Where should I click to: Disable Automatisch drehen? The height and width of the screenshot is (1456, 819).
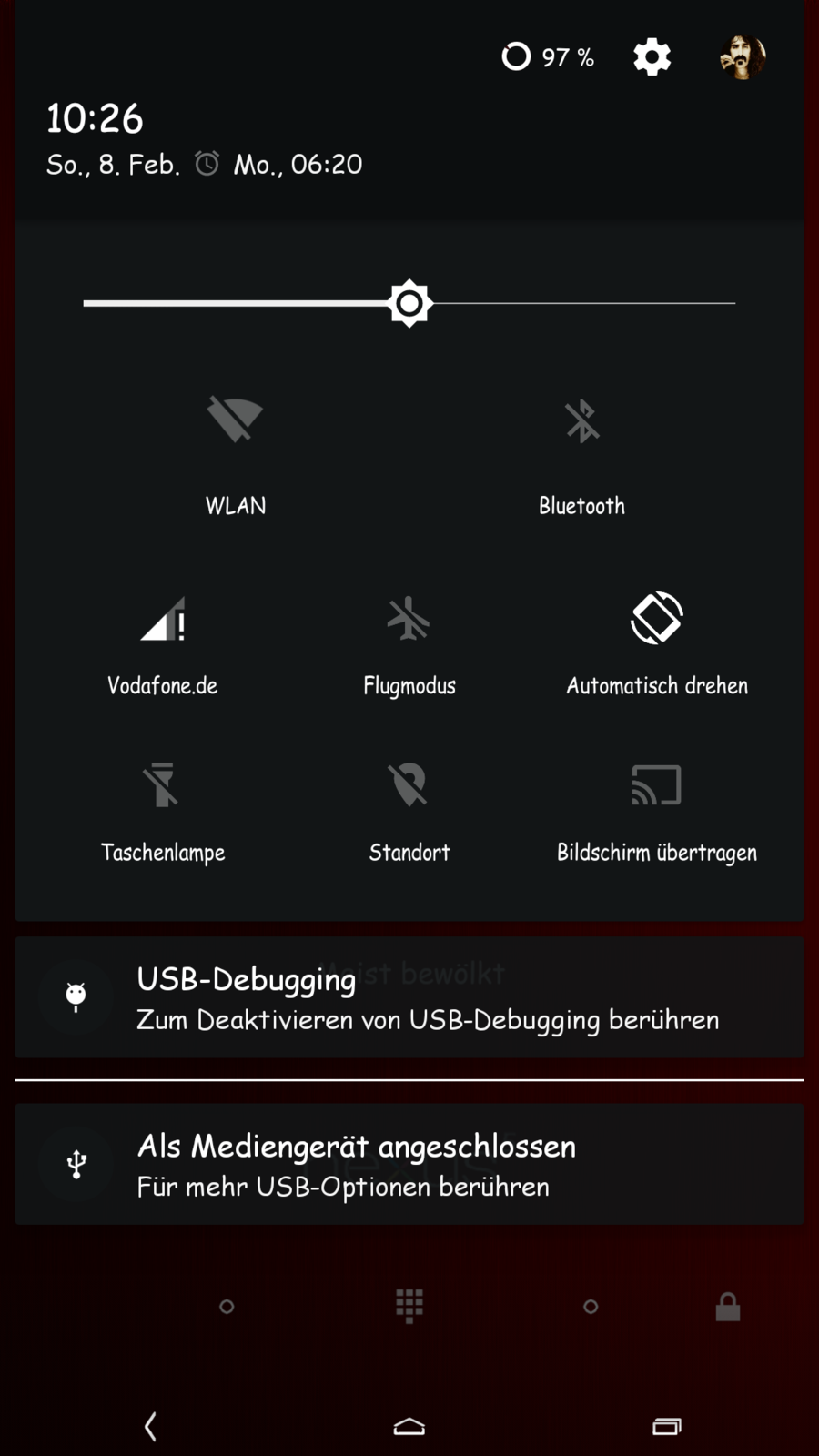click(x=656, y=619)
